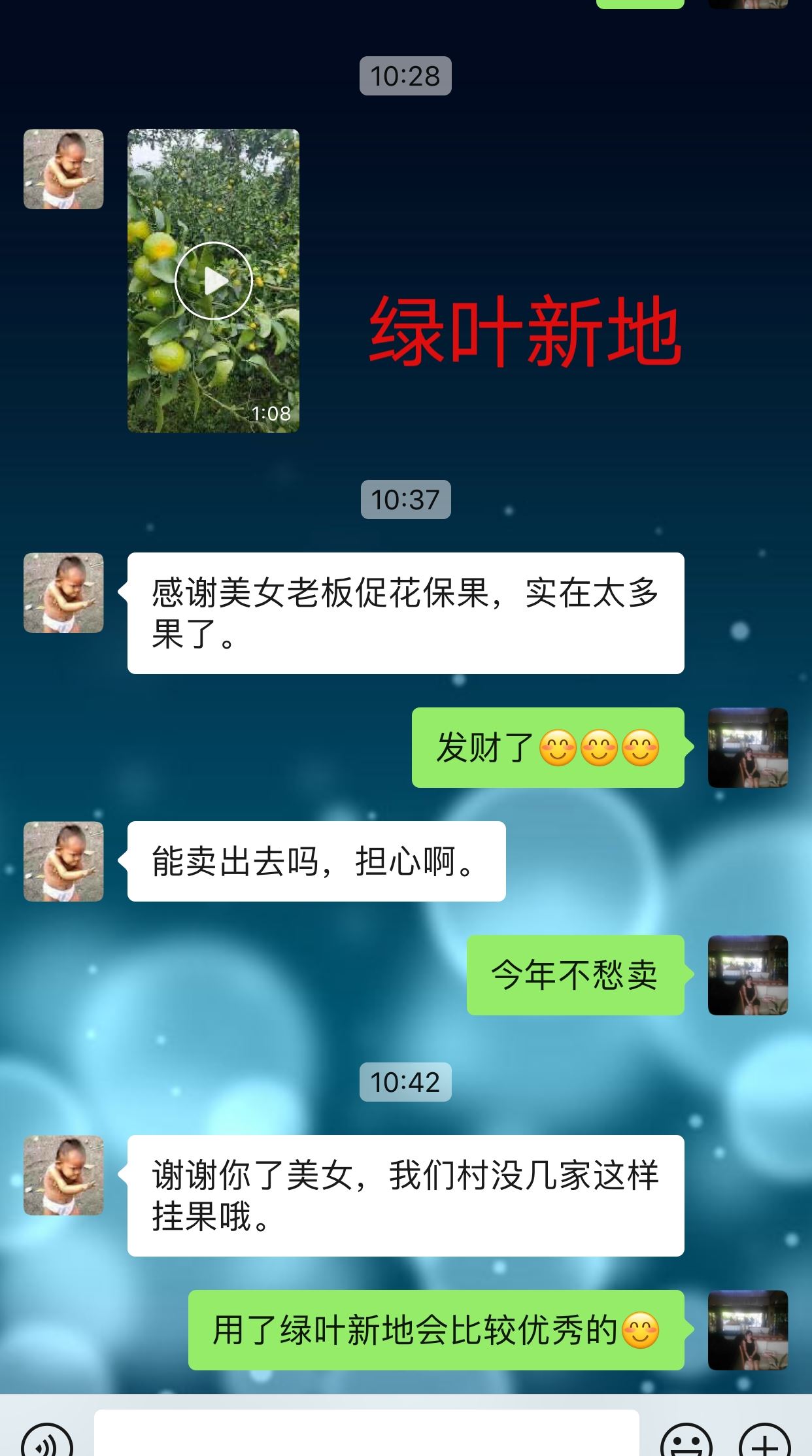Tap my avatar next to 今年不愁卖

click(747, 975)
